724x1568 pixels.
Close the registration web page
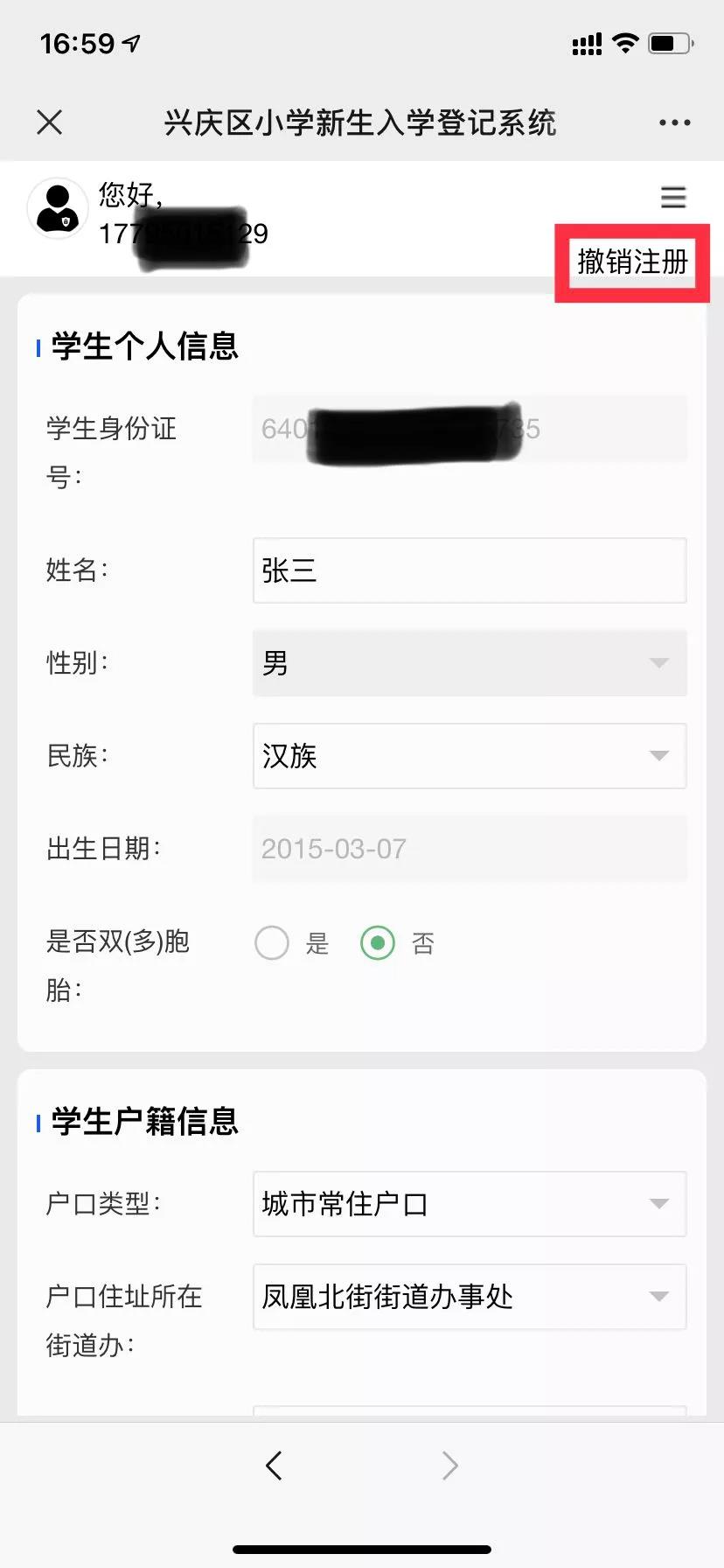50,122
